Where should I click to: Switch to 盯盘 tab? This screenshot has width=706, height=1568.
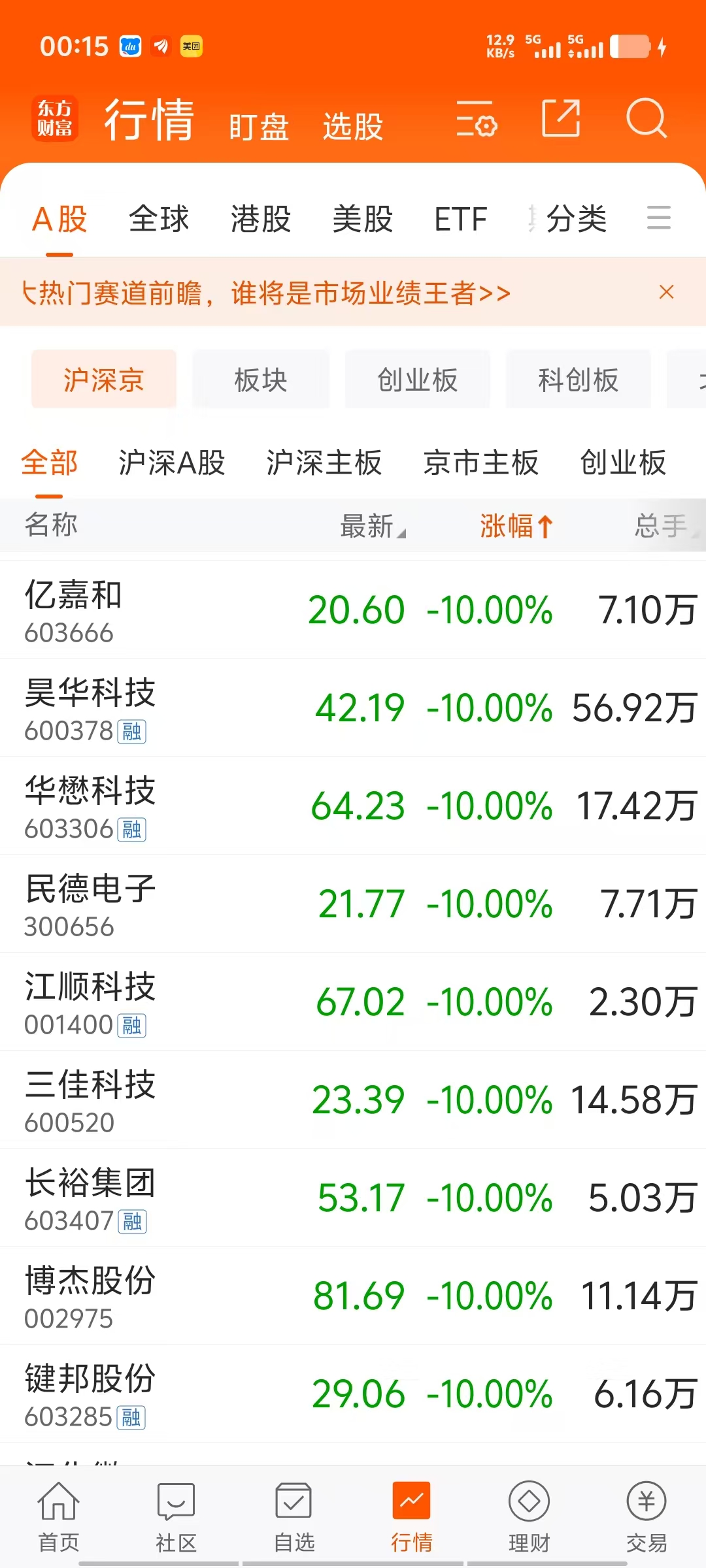tap(259, 127)
